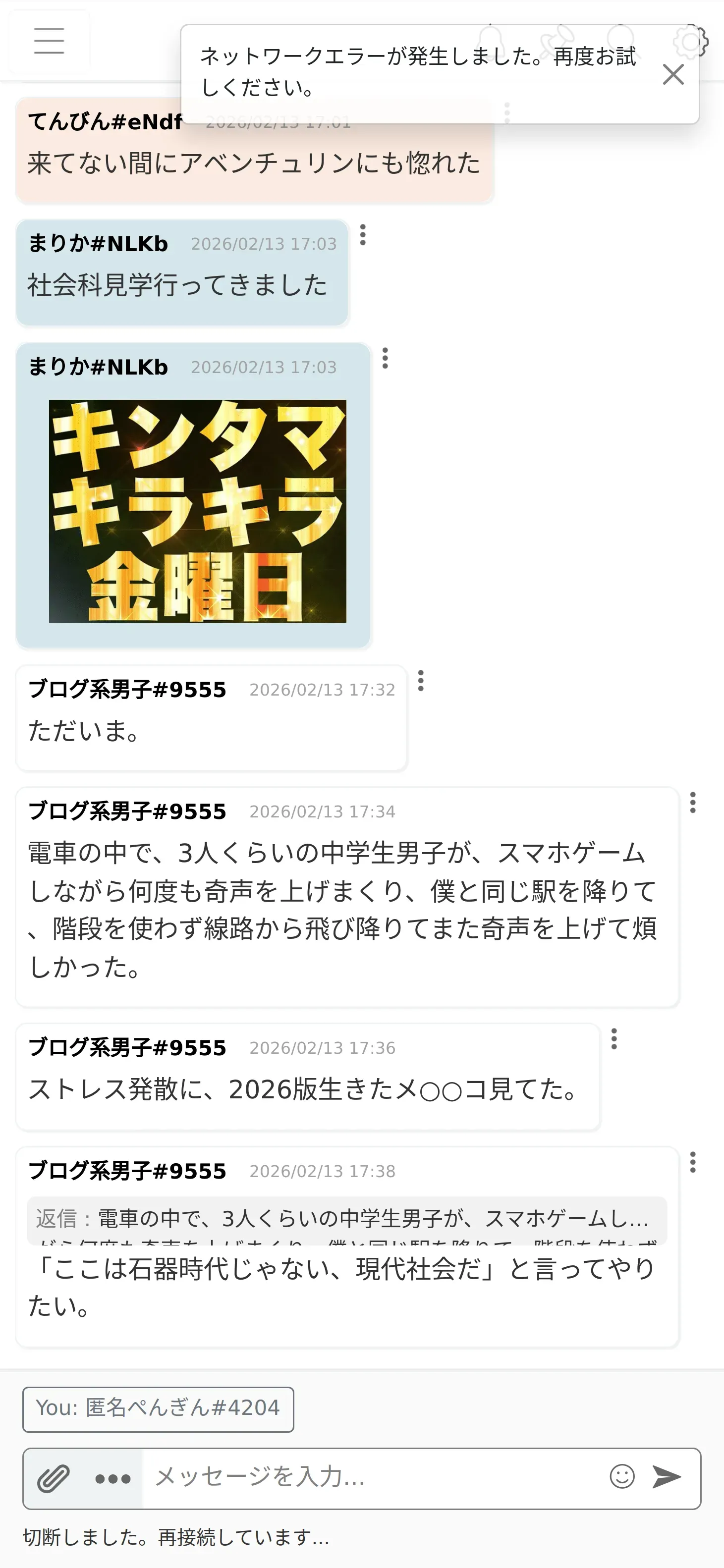Open options for the ただいま message
The height and width of the screenshot is (1568, 724).
tap(421, 681)
